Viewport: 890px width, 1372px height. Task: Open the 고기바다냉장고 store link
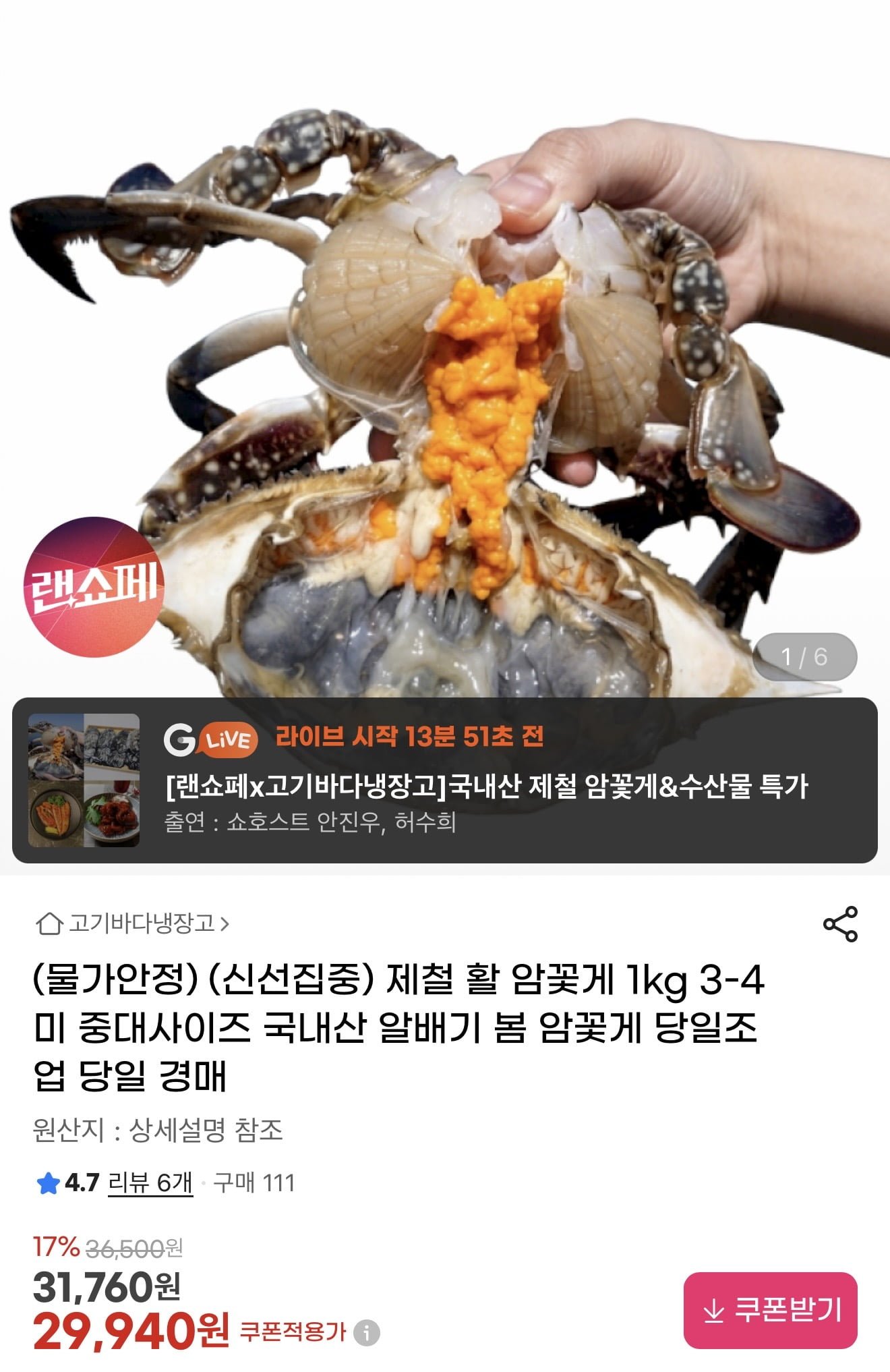[x=133, y=923]
